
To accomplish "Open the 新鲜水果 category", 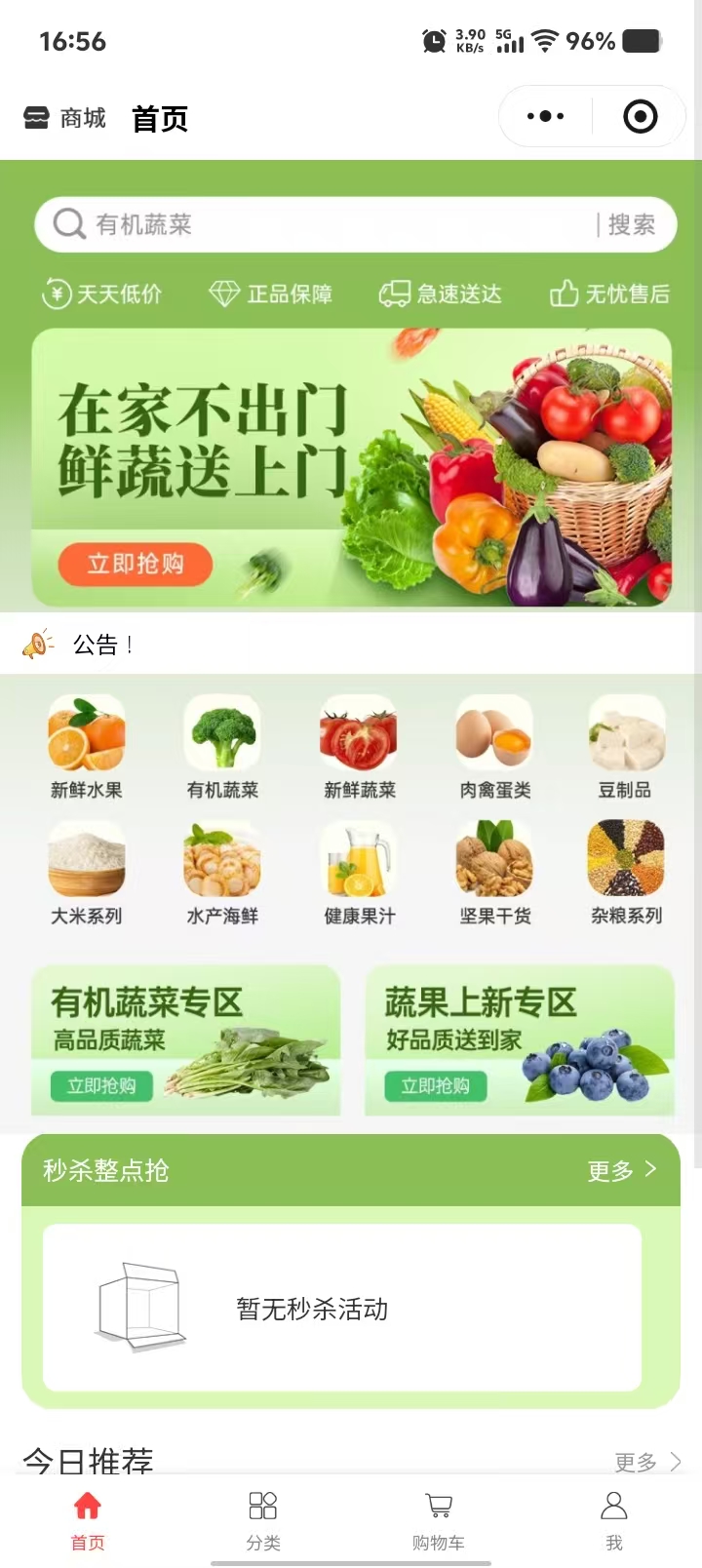I will tap(87, 746).
